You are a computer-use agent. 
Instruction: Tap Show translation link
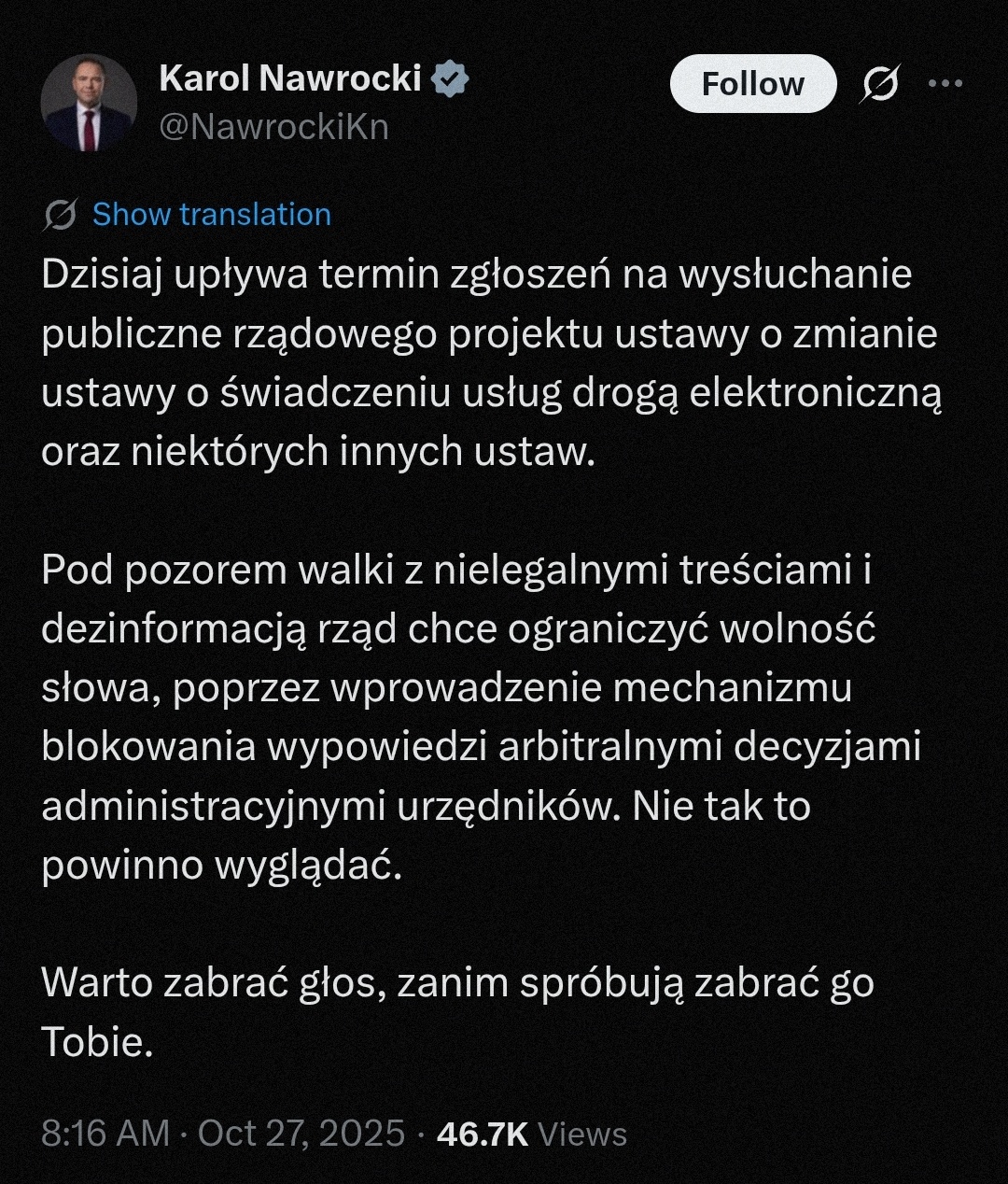211,215
